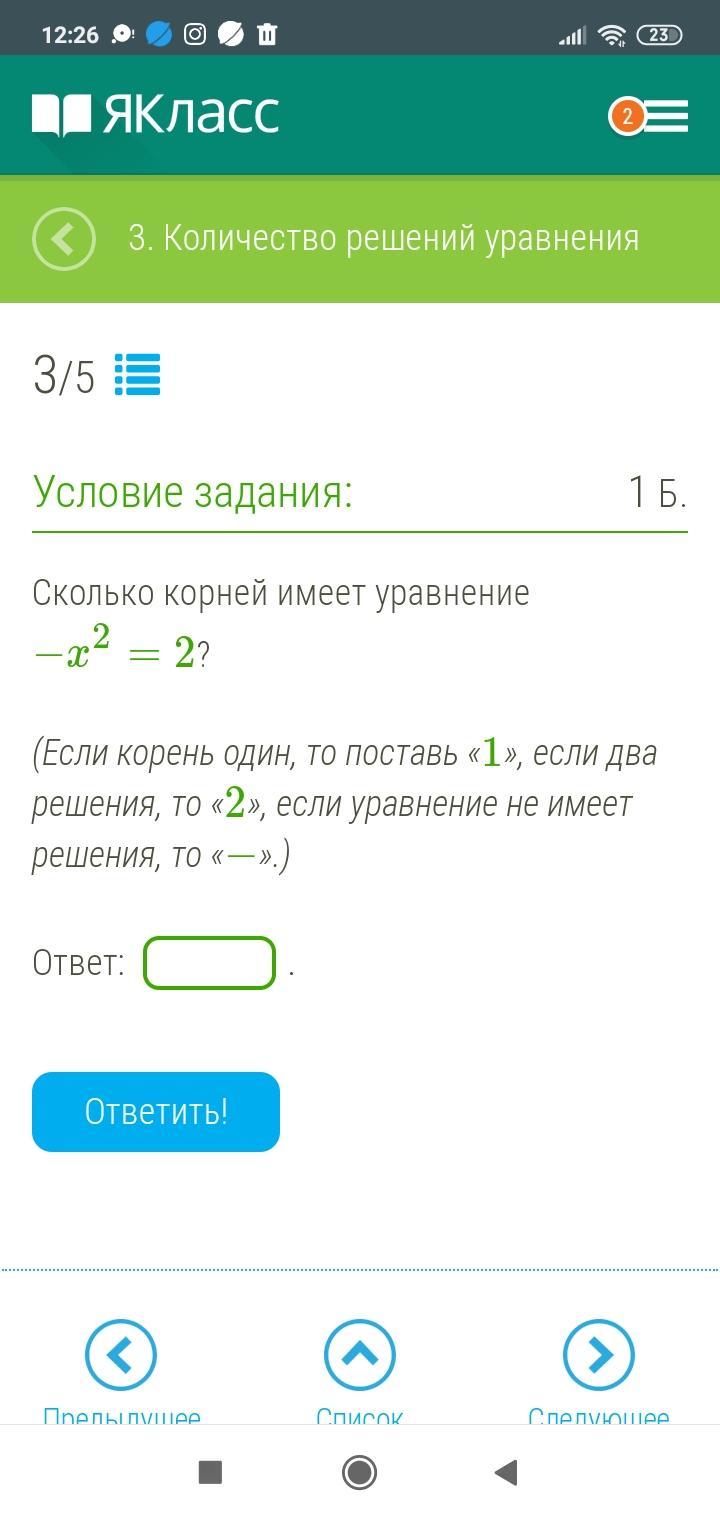Image resolution: width=720 pixels, height=1520 pixels.
Task: Open the hamburger menu with notification badge
Action: [649, 116]
